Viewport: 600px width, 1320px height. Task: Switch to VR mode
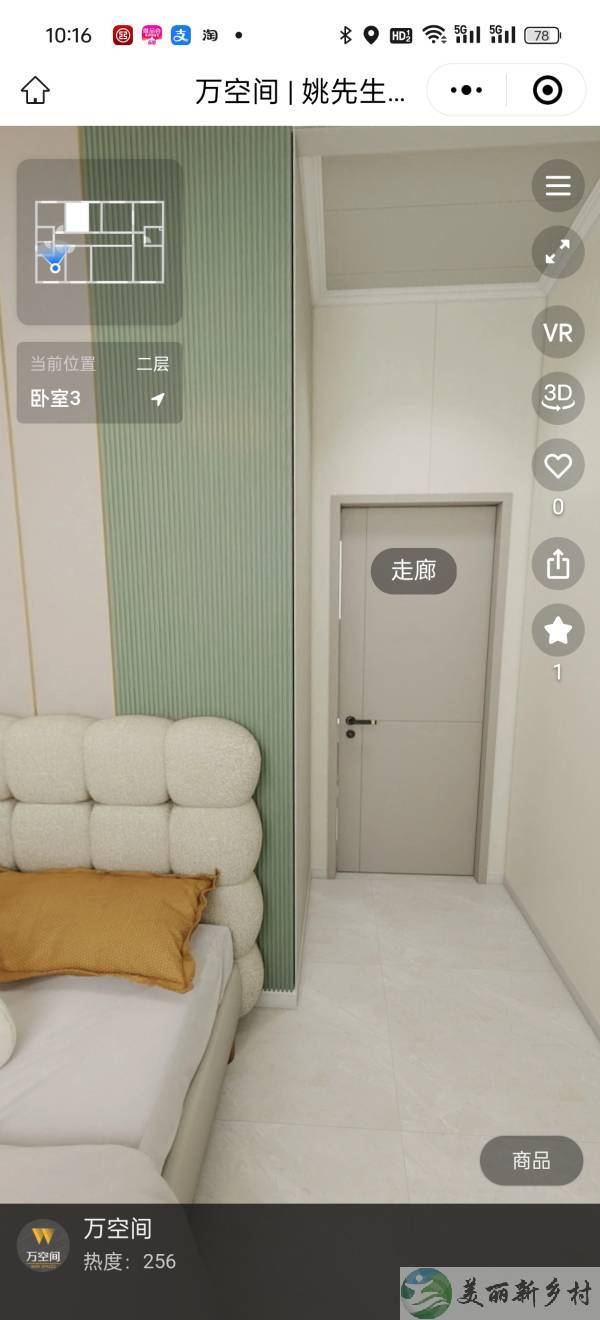(557, 332)
